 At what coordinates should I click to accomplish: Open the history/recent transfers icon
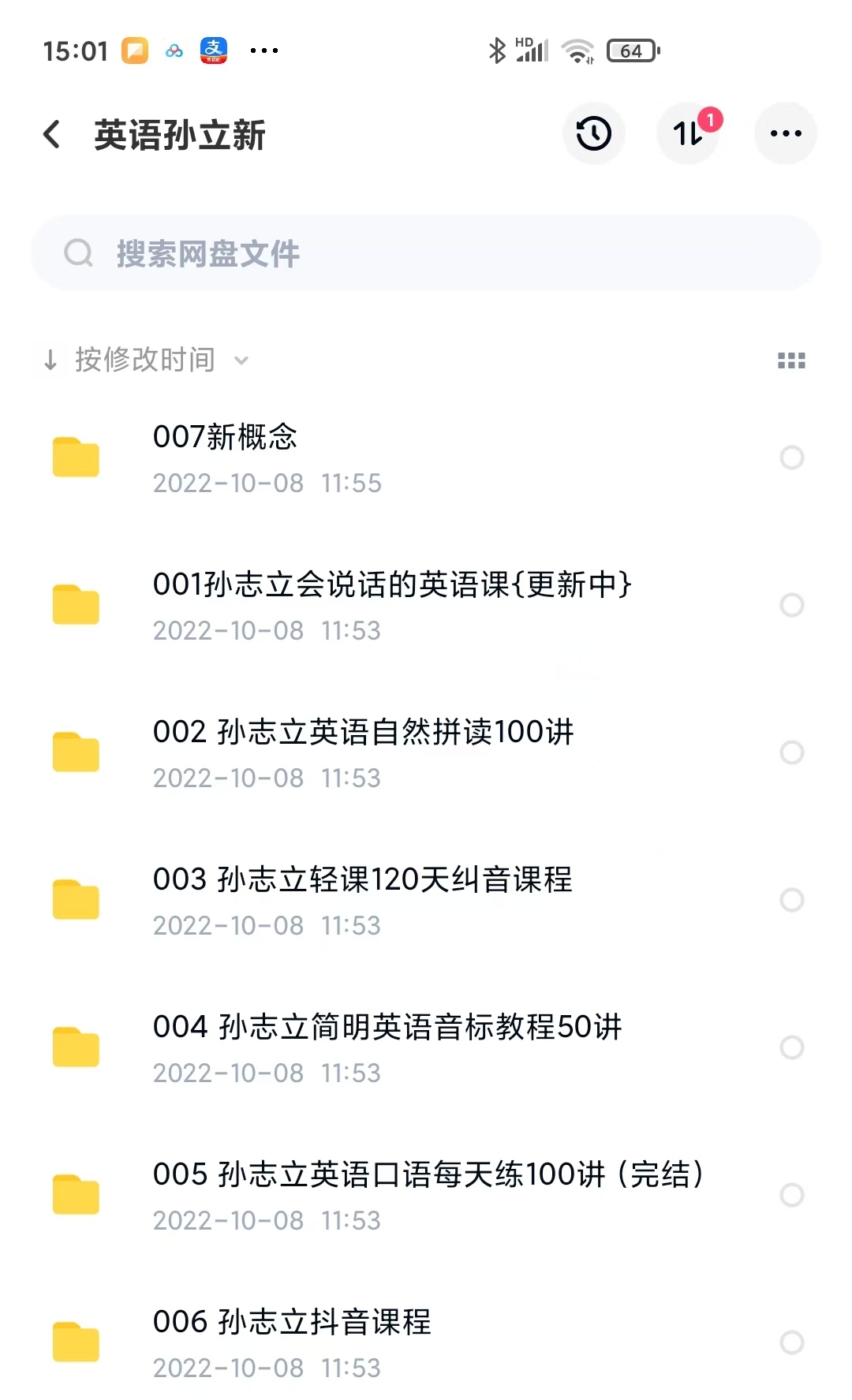593,133
